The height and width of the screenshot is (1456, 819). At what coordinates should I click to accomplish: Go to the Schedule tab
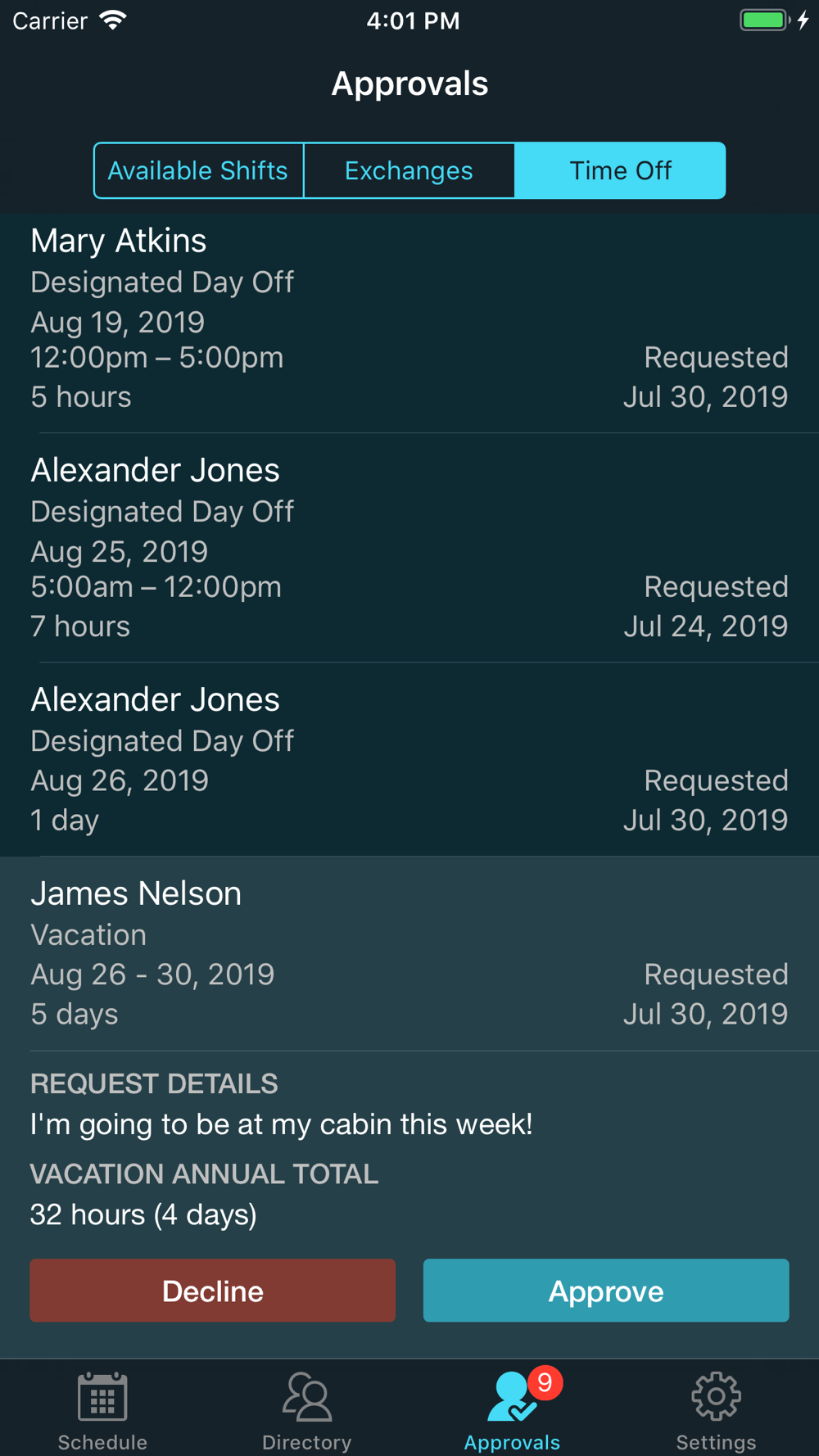click(102, 1411)
